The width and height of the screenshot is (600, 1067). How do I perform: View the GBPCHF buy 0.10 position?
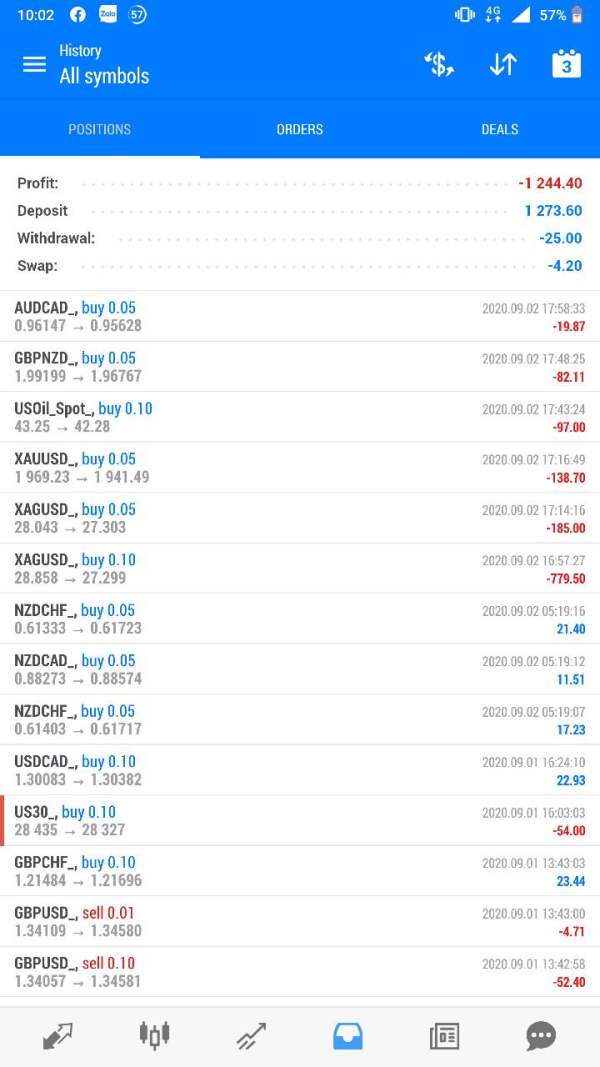(300, 871)
